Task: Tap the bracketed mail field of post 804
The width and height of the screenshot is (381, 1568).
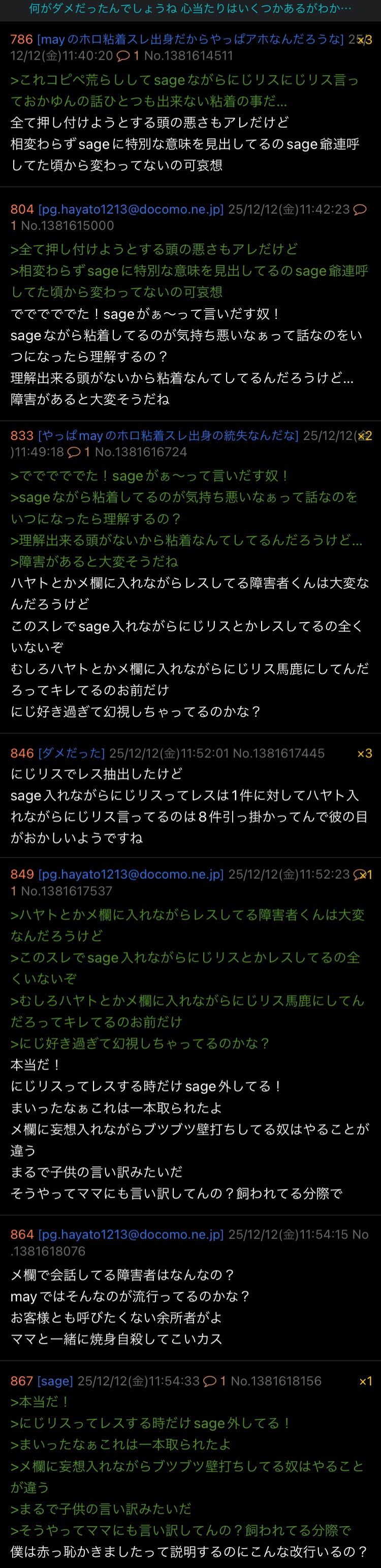Action: (x=131, y=210)
